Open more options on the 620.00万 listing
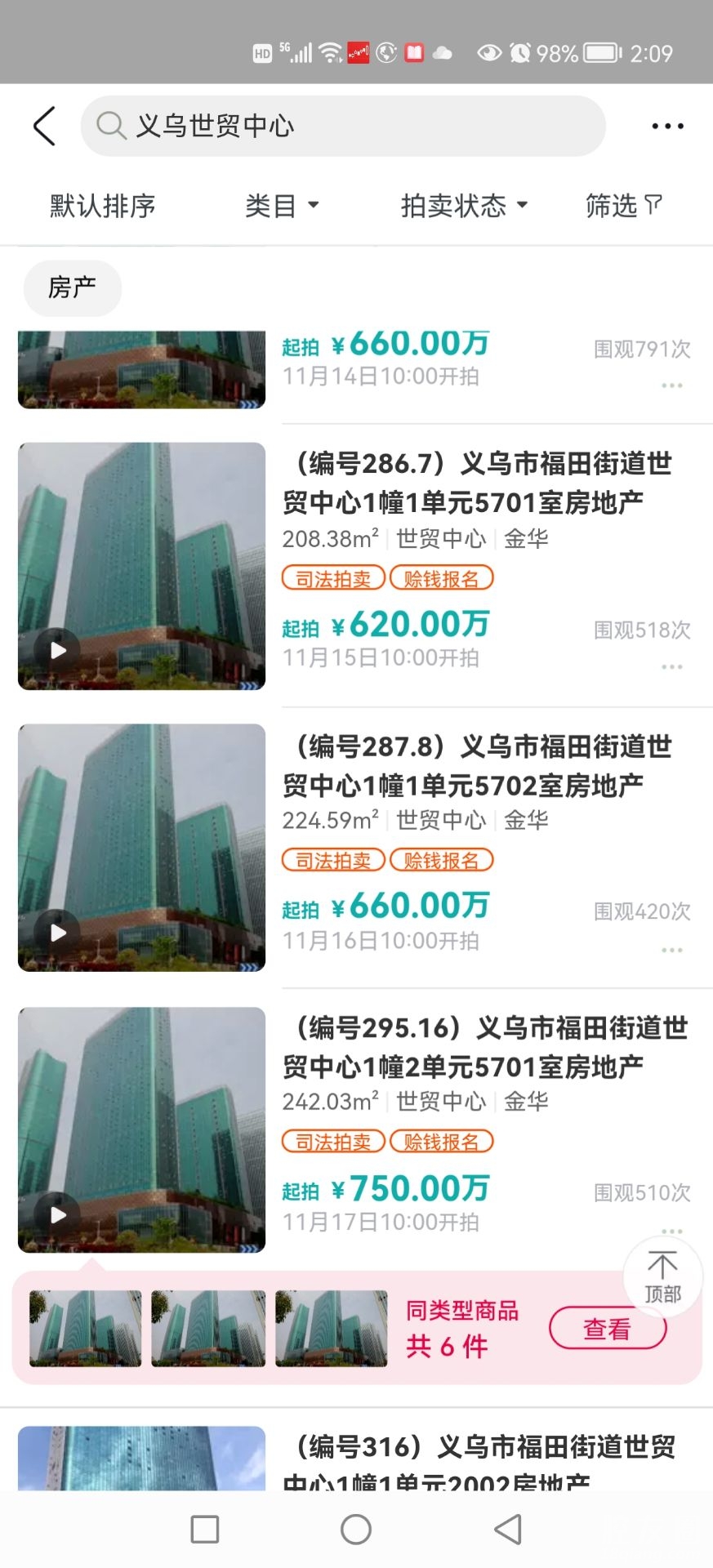The image size is (713, 1568). pyautogui.click(x=672, y=667)
